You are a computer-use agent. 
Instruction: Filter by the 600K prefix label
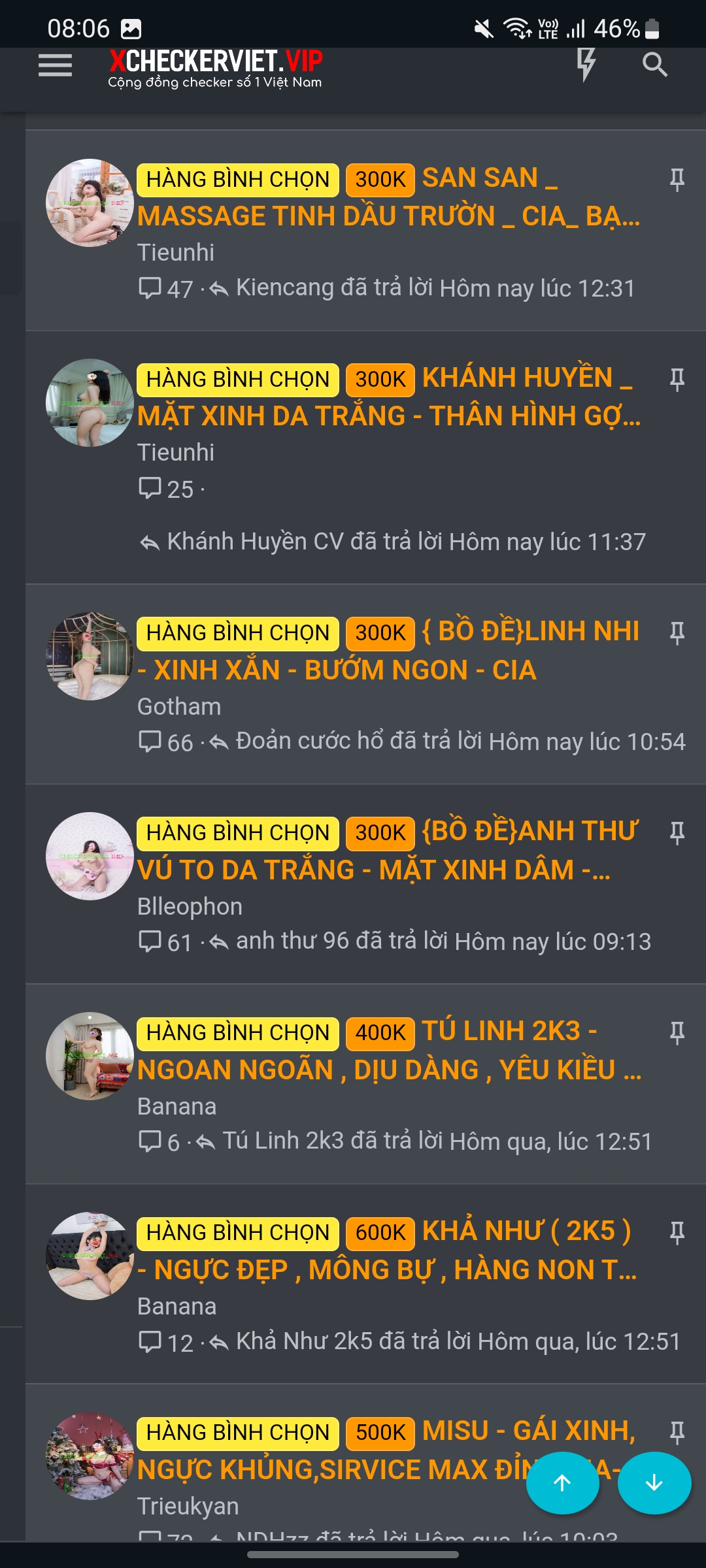[x=380, y=1233]
